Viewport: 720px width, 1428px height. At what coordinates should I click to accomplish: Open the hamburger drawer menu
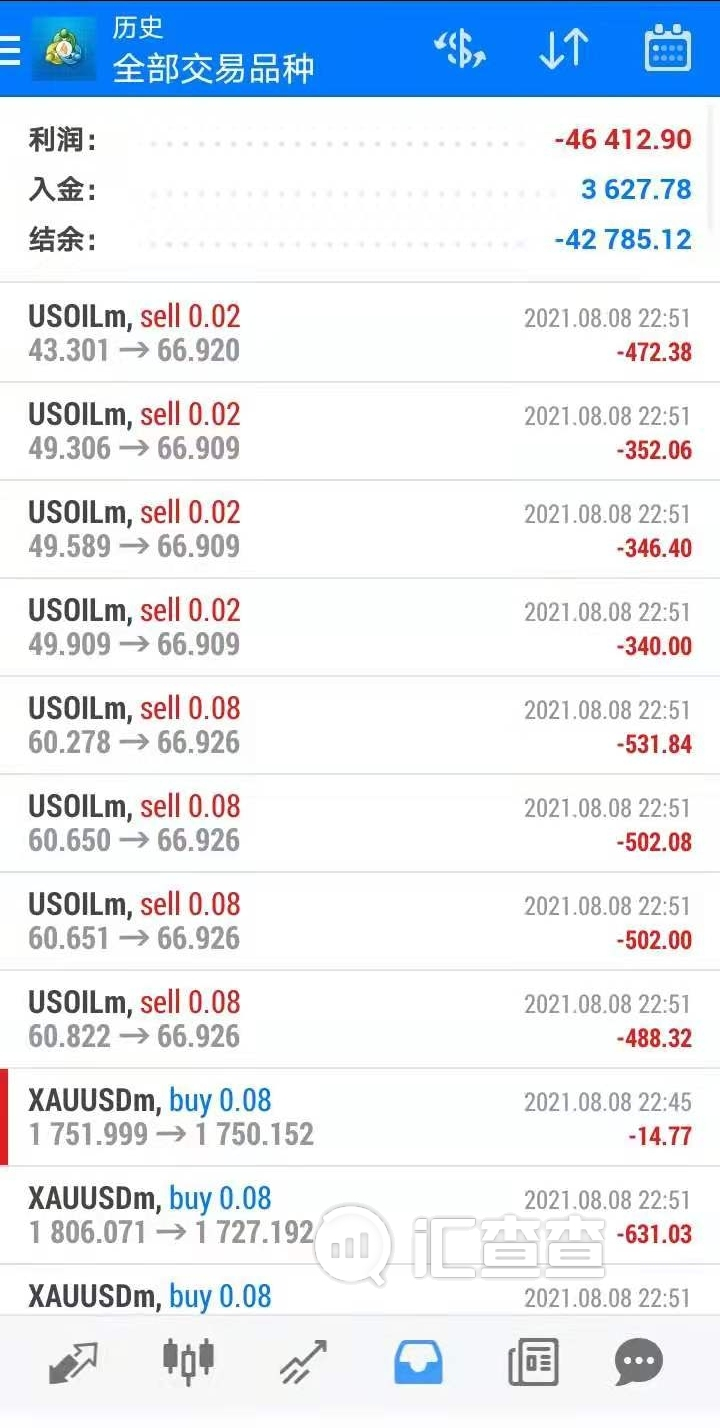pos(10,49)
